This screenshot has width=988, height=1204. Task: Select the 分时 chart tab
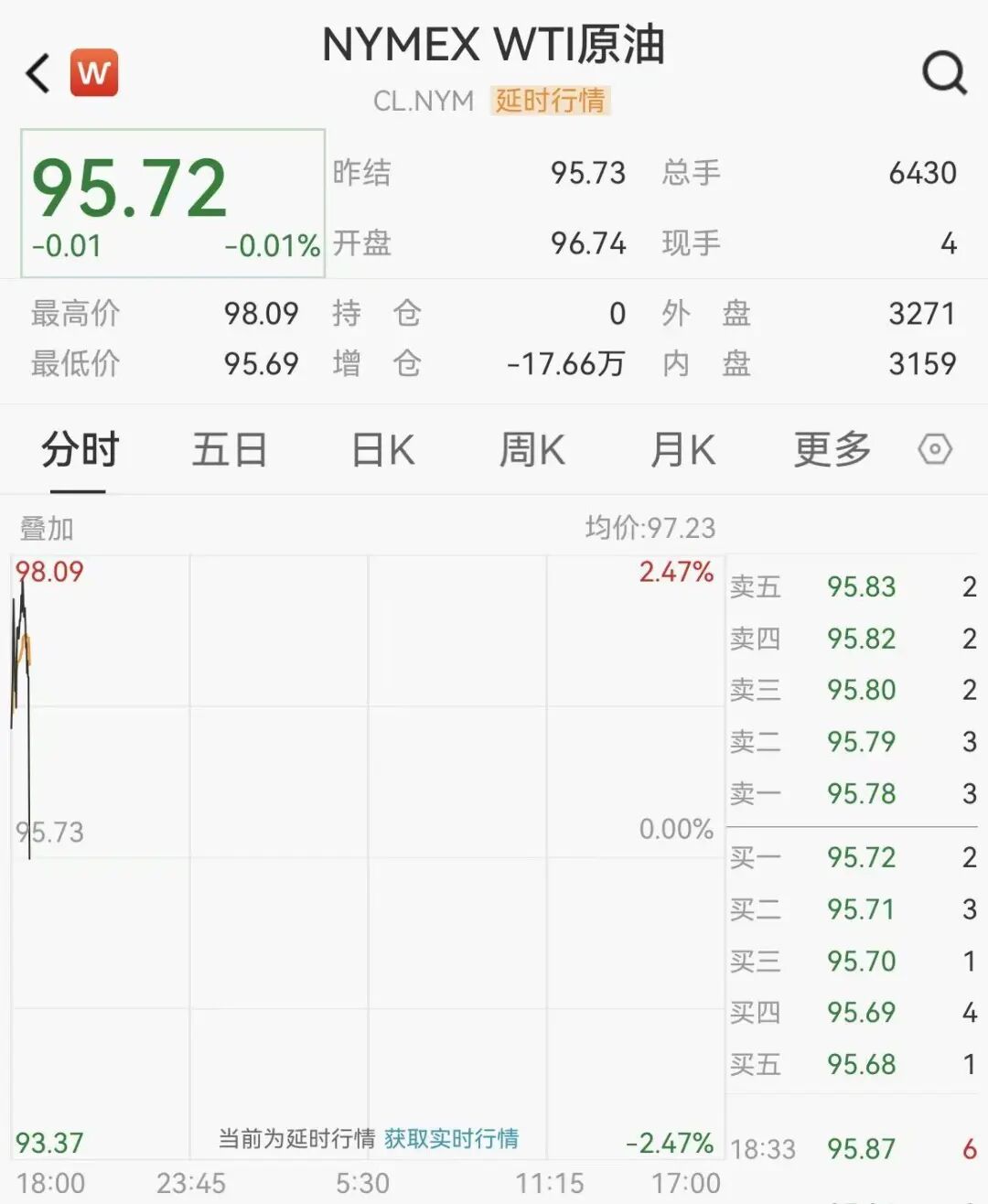coord(80,450)
